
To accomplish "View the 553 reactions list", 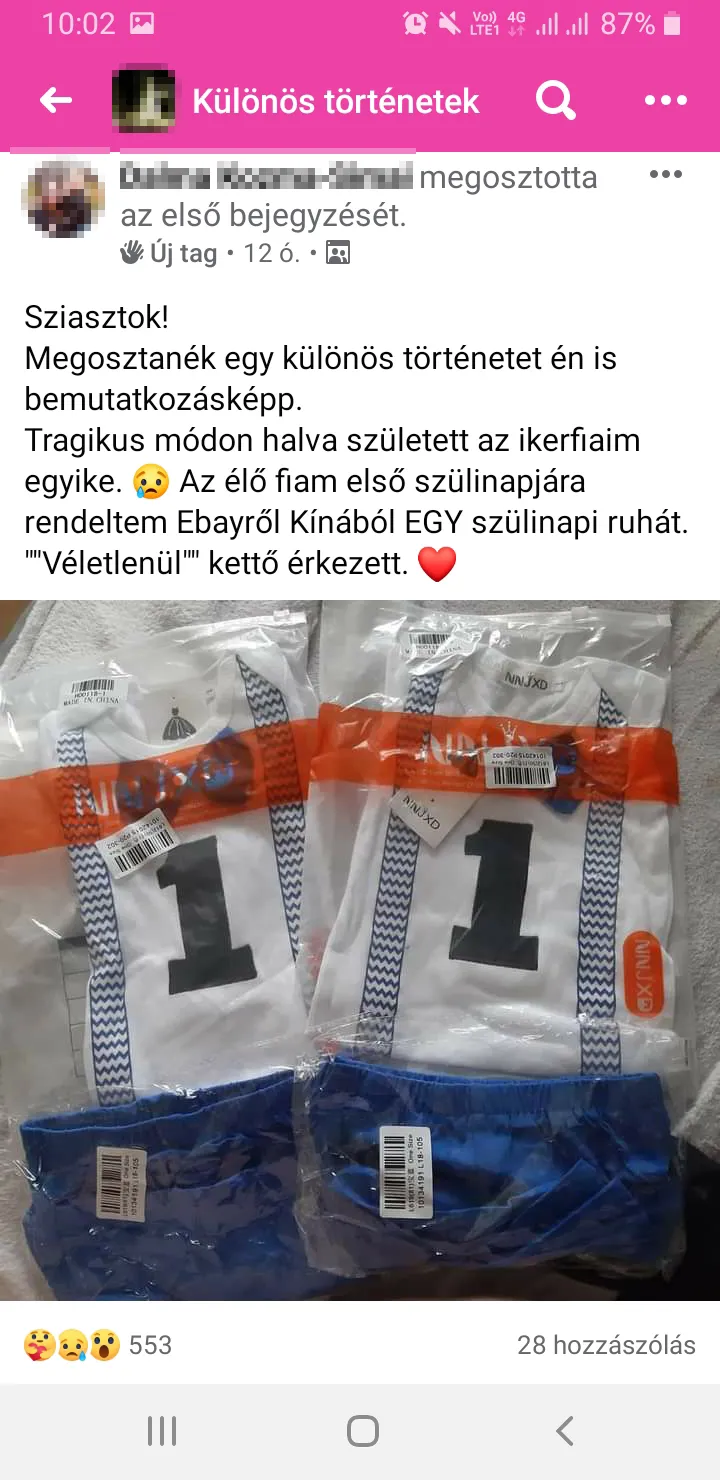I will pyautogui.click(x=98, y=1345).
